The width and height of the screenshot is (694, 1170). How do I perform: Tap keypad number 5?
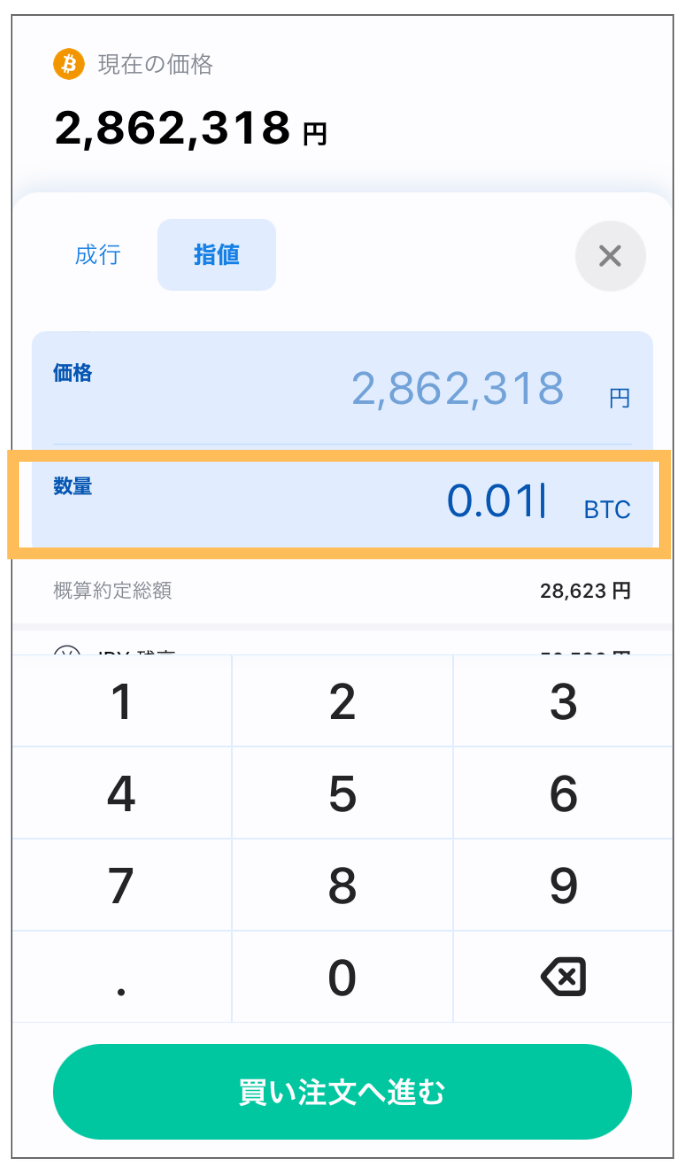coord(343,793)
